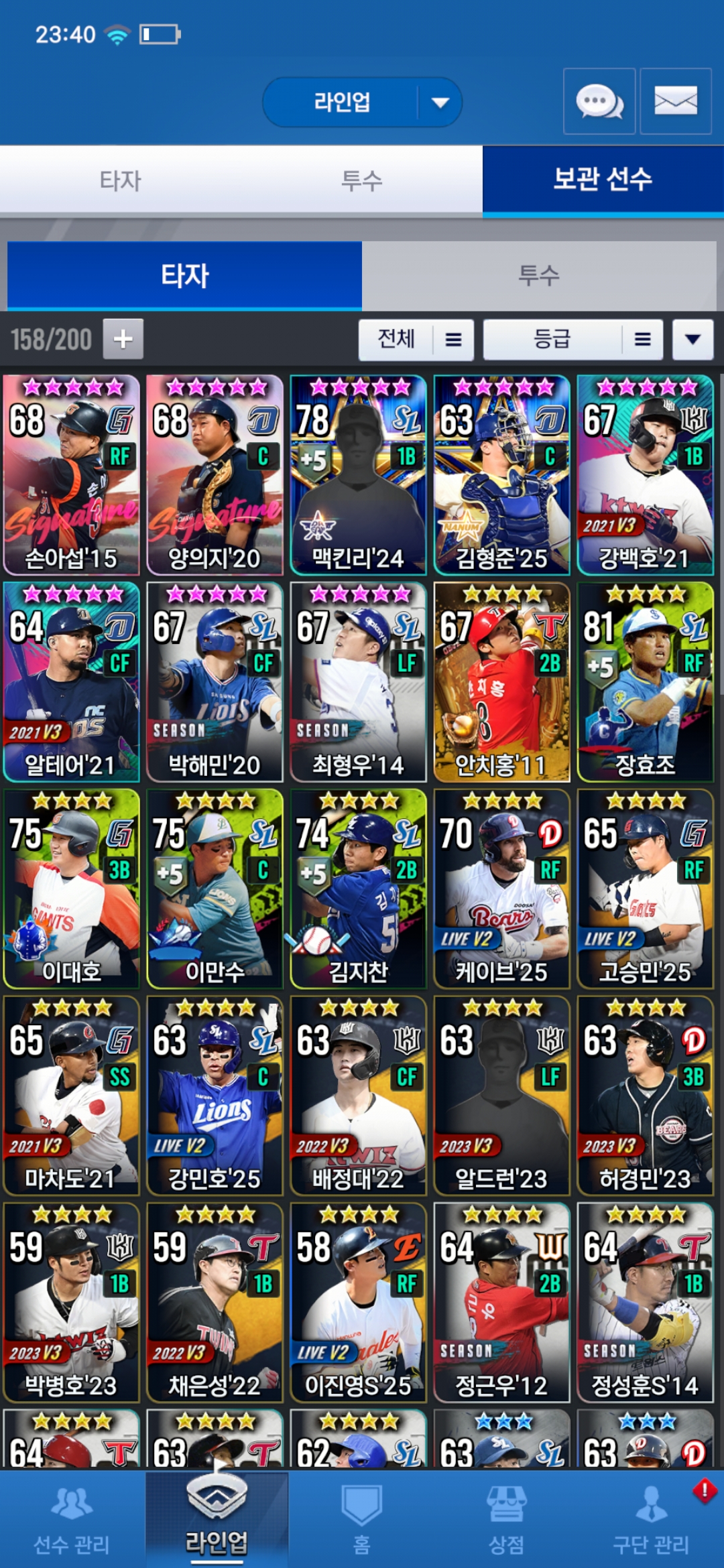Switch to the top 투수 tab
This screenshot has width=724, height=1568.
361,180
